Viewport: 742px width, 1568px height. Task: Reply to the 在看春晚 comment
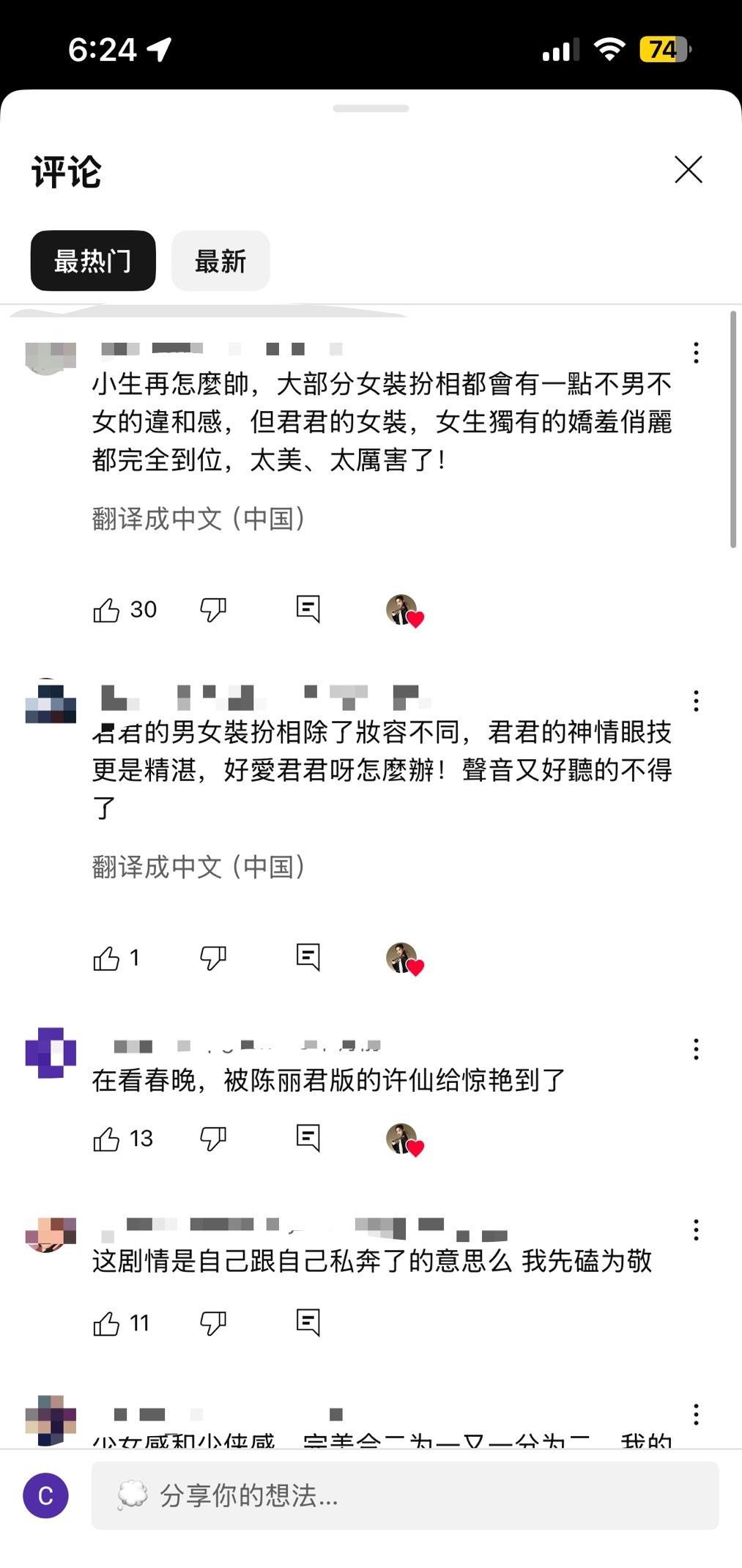click(308, 1138)
